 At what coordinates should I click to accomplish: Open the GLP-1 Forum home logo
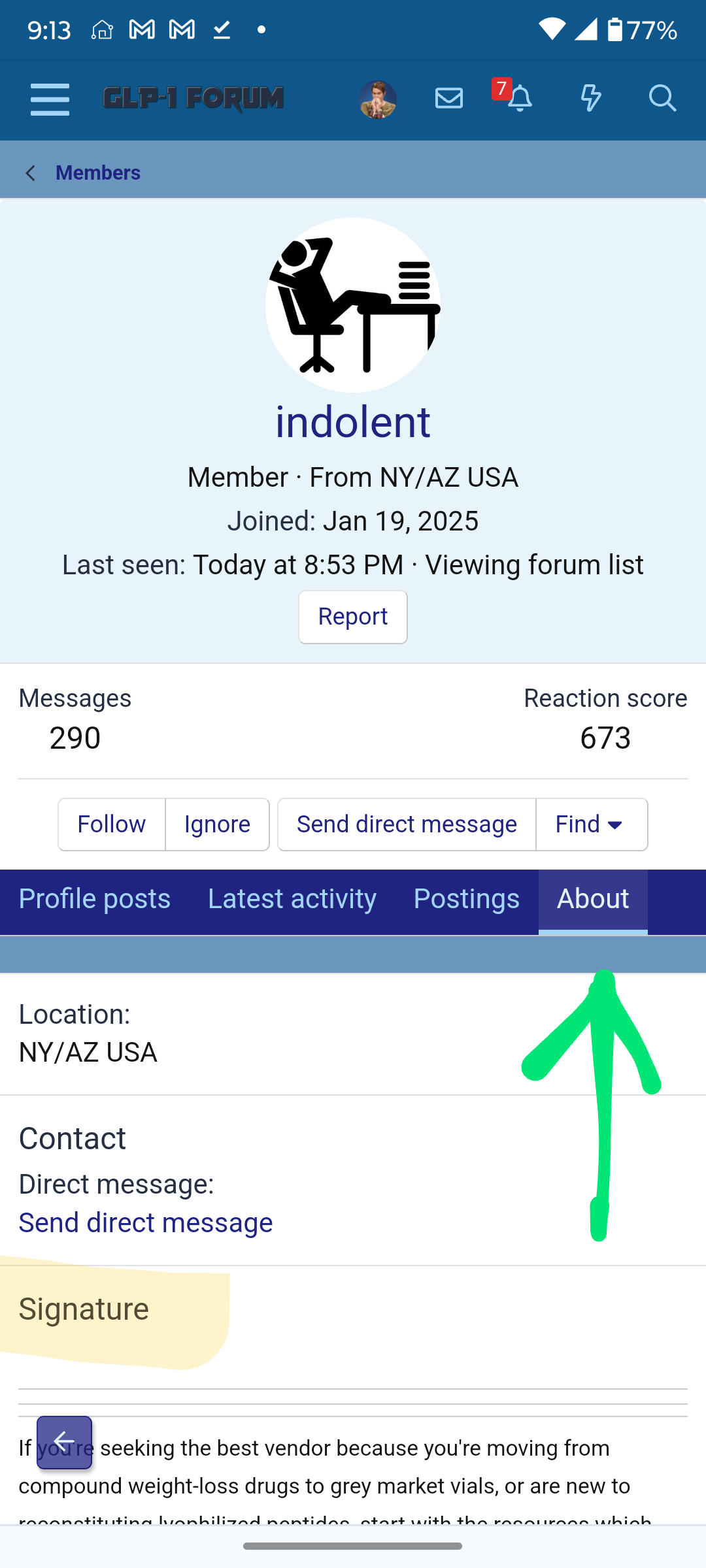193,99
